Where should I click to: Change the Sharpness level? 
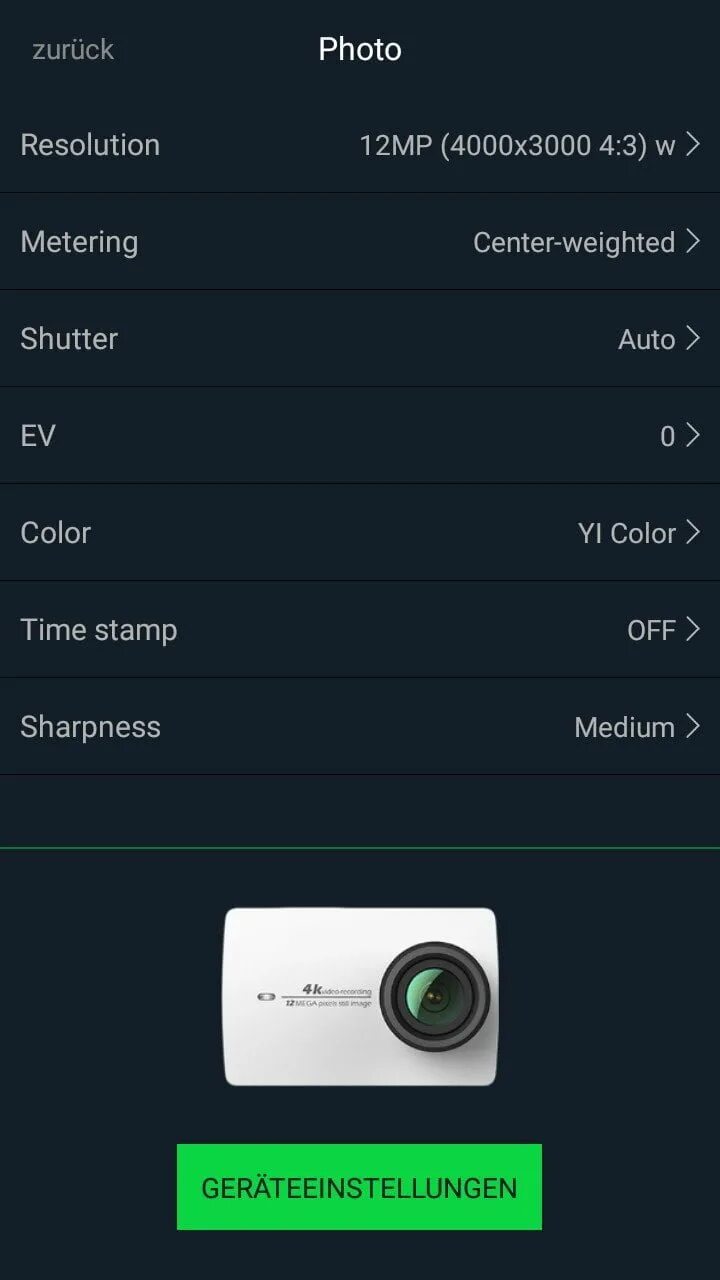tap(360, 727)
